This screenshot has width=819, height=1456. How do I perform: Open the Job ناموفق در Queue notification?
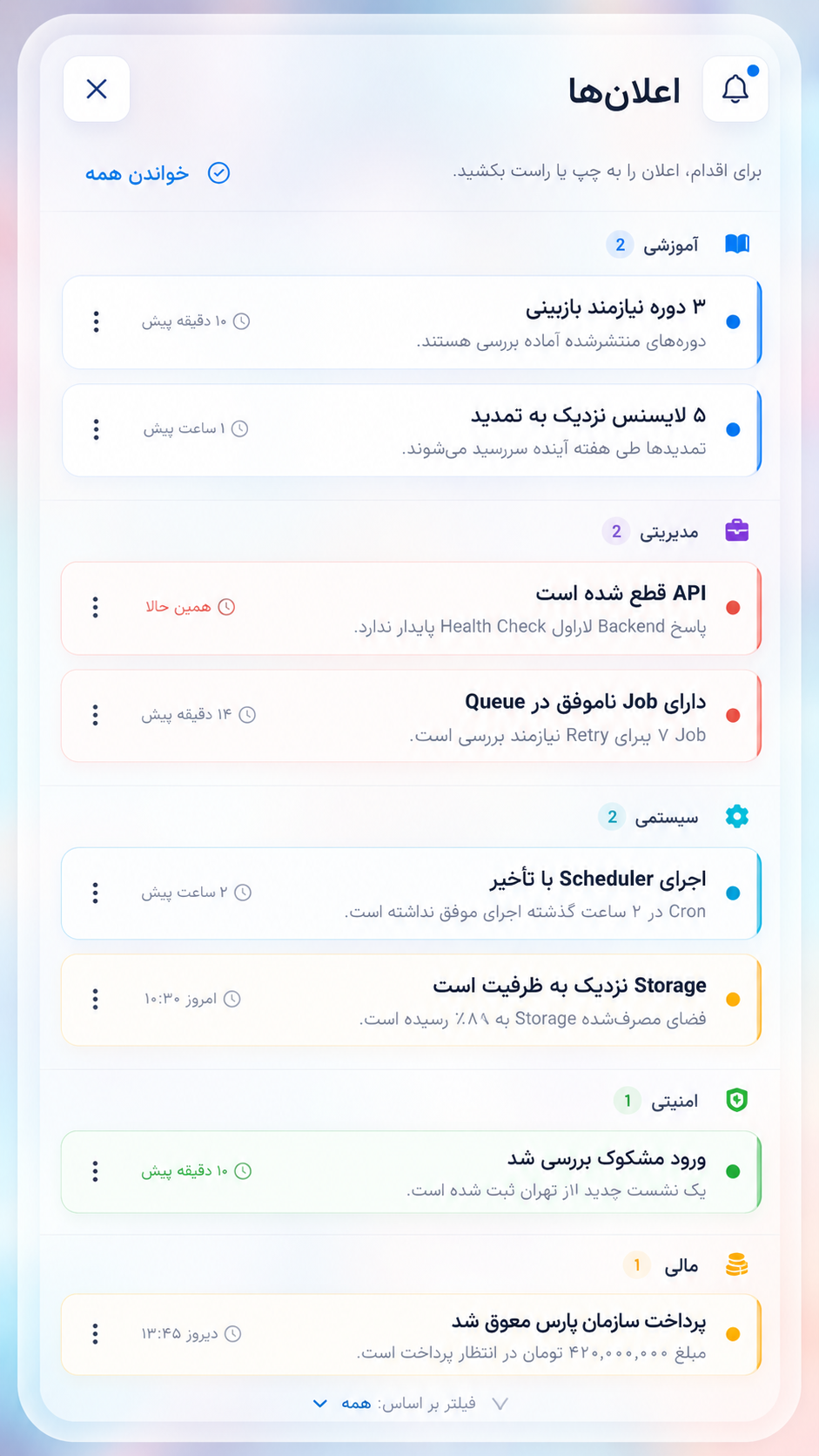click(x=412, y=716)
